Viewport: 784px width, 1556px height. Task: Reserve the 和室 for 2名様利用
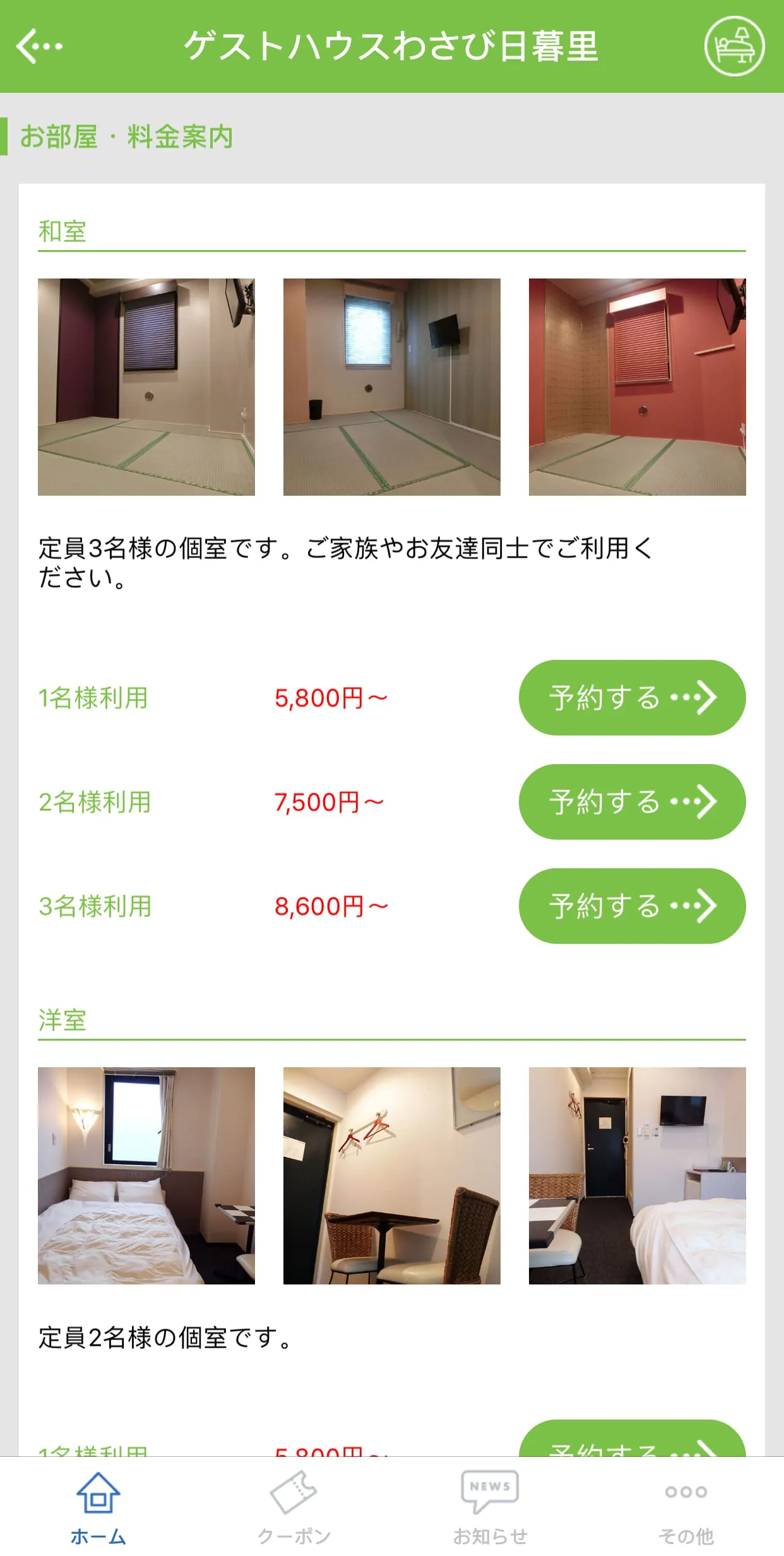632,802
